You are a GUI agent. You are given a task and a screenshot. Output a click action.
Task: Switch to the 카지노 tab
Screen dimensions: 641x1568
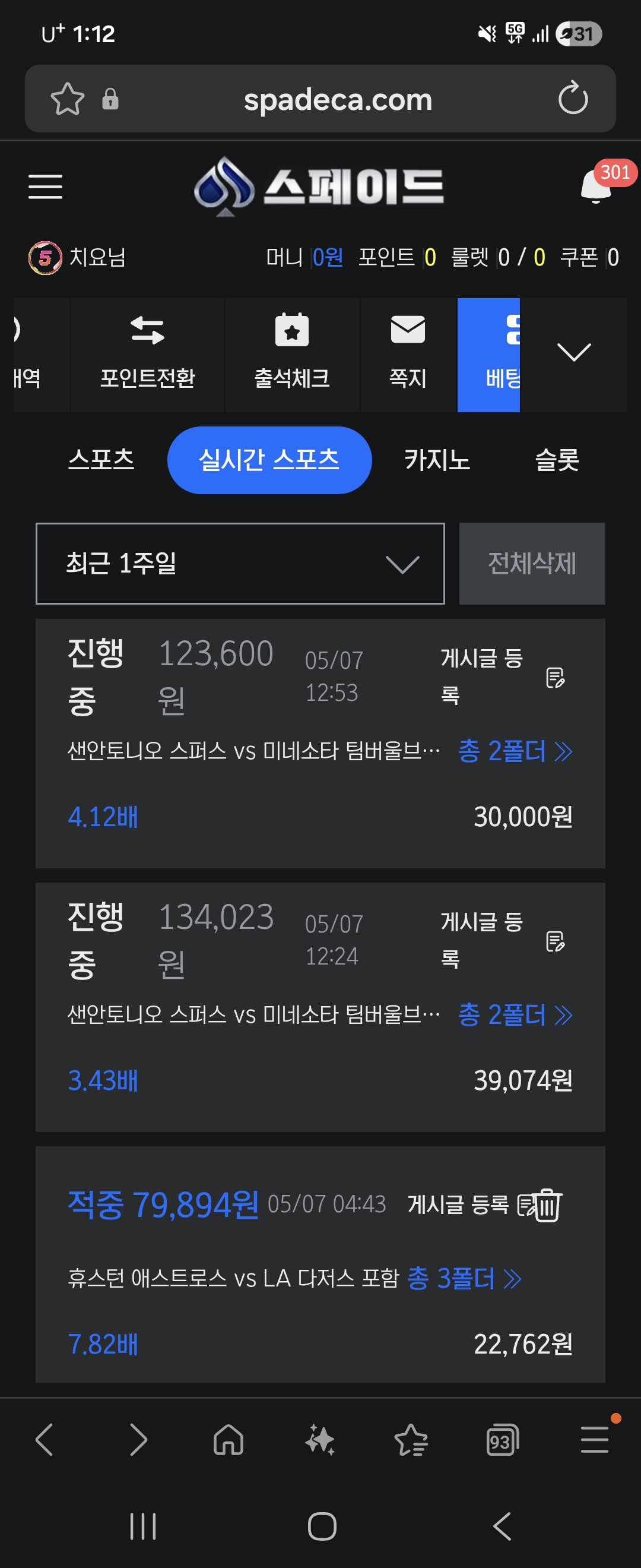[437, 460]
